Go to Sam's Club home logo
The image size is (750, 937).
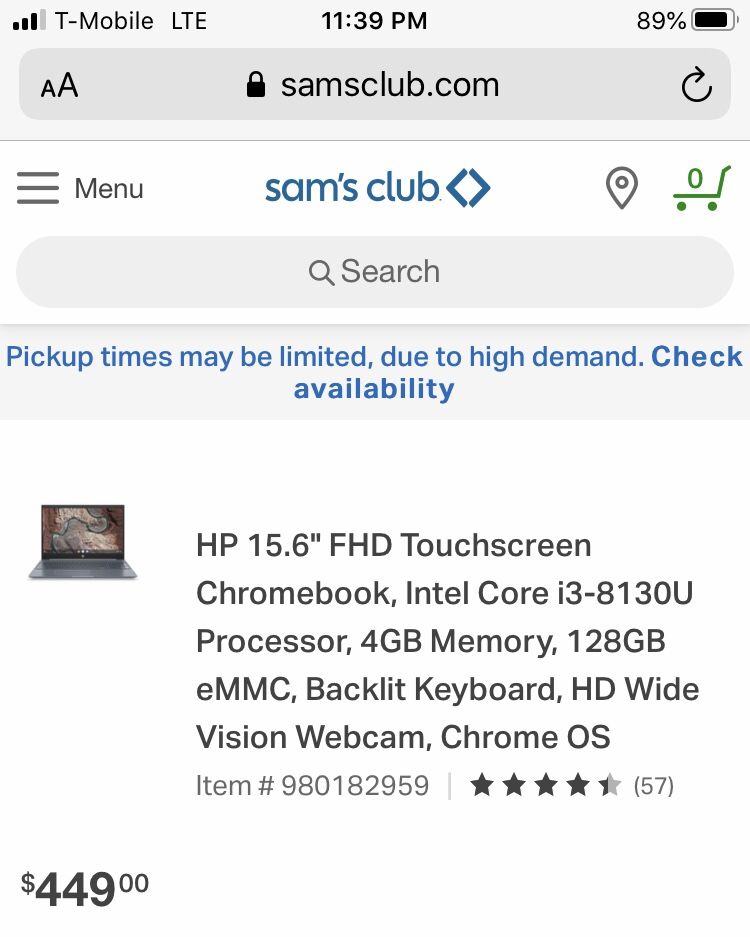pos(377,188)
